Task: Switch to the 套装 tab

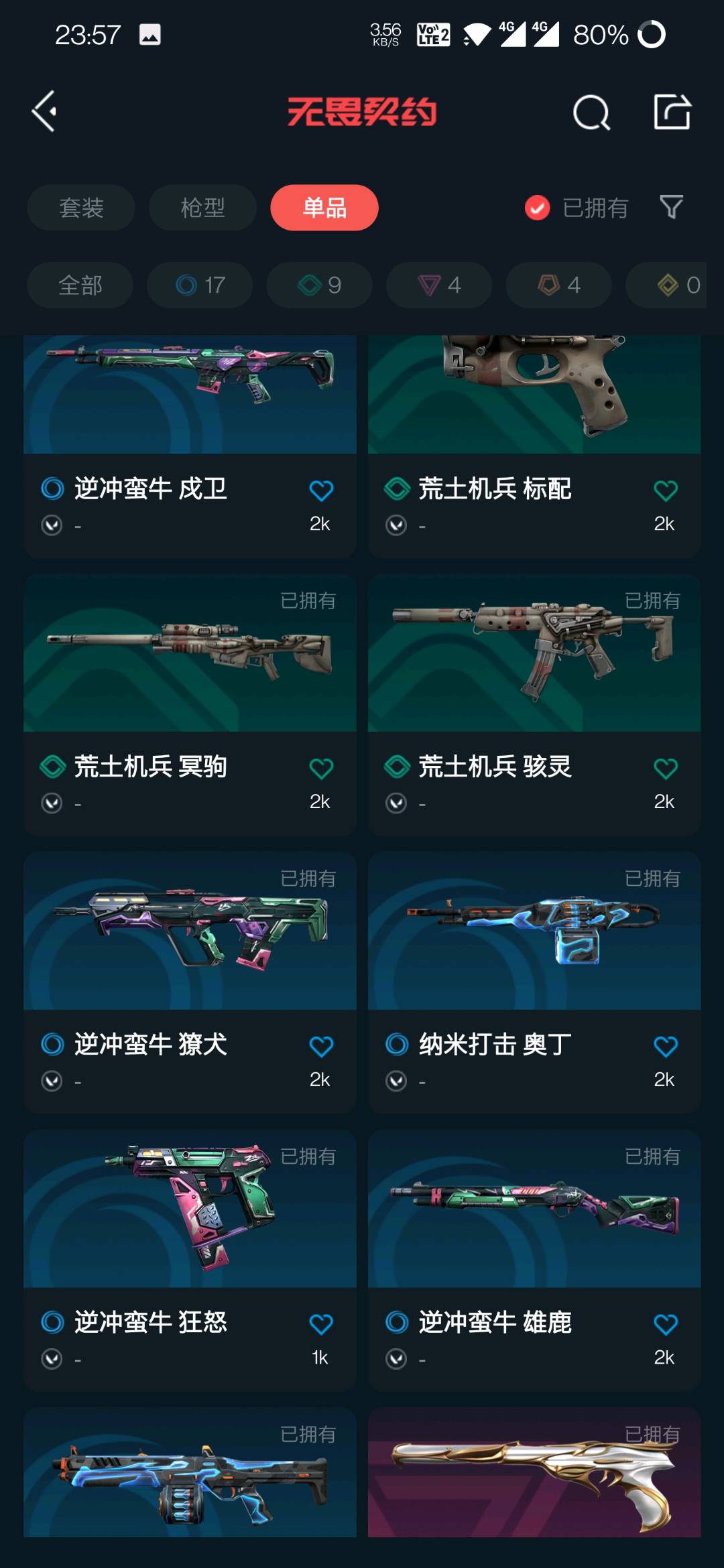Action: point(81,208)
